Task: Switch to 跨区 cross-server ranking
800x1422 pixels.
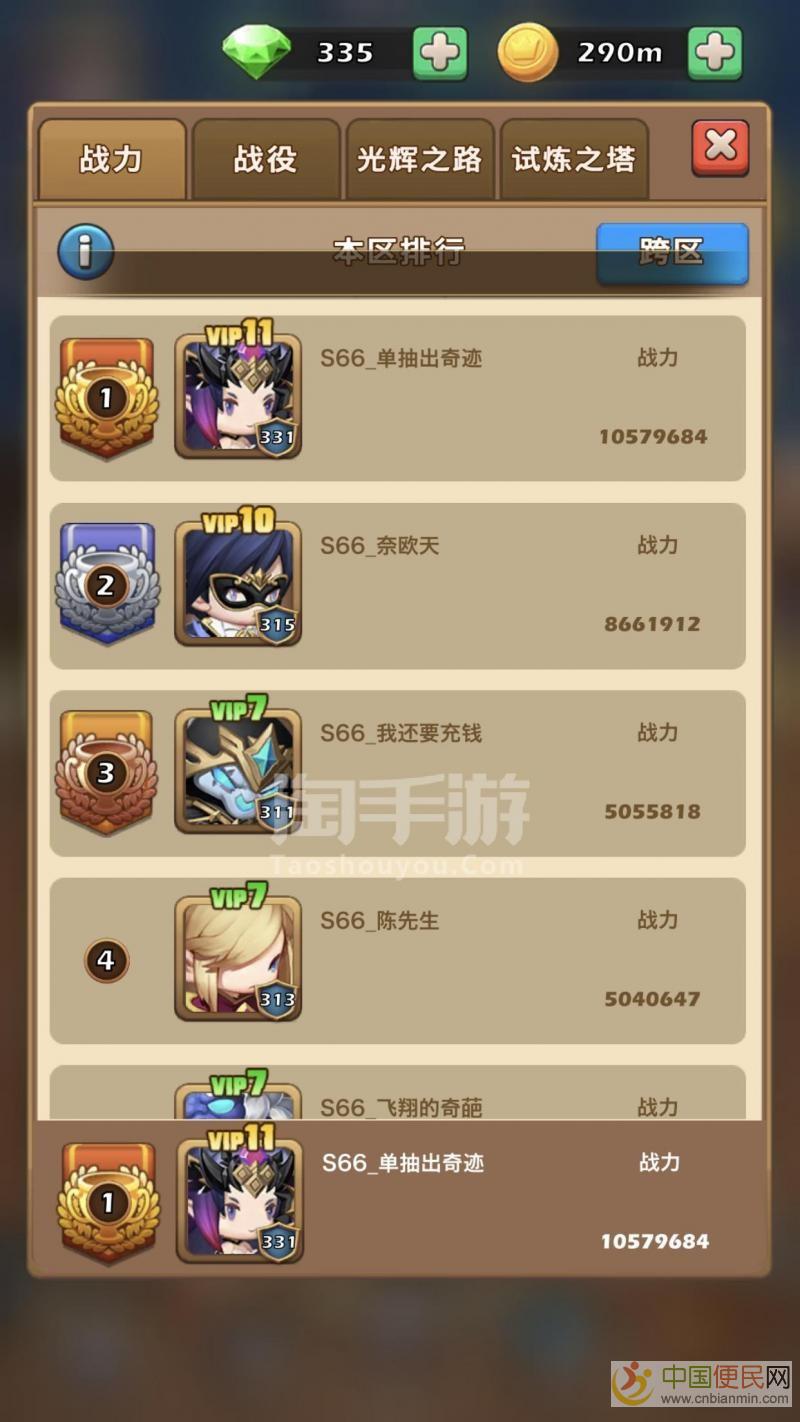Action: pos(672,252)
